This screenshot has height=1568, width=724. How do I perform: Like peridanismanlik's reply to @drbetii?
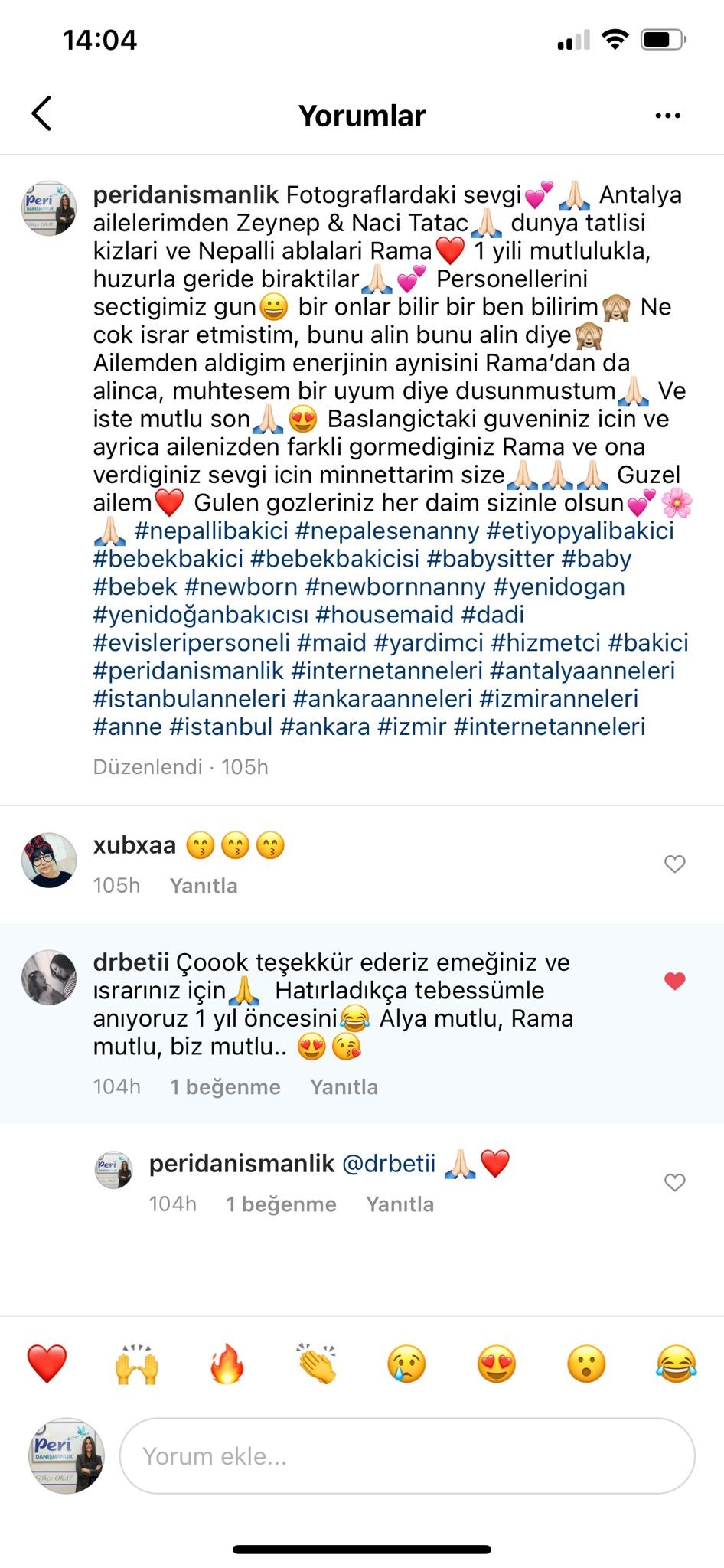tap(674, 1182)
